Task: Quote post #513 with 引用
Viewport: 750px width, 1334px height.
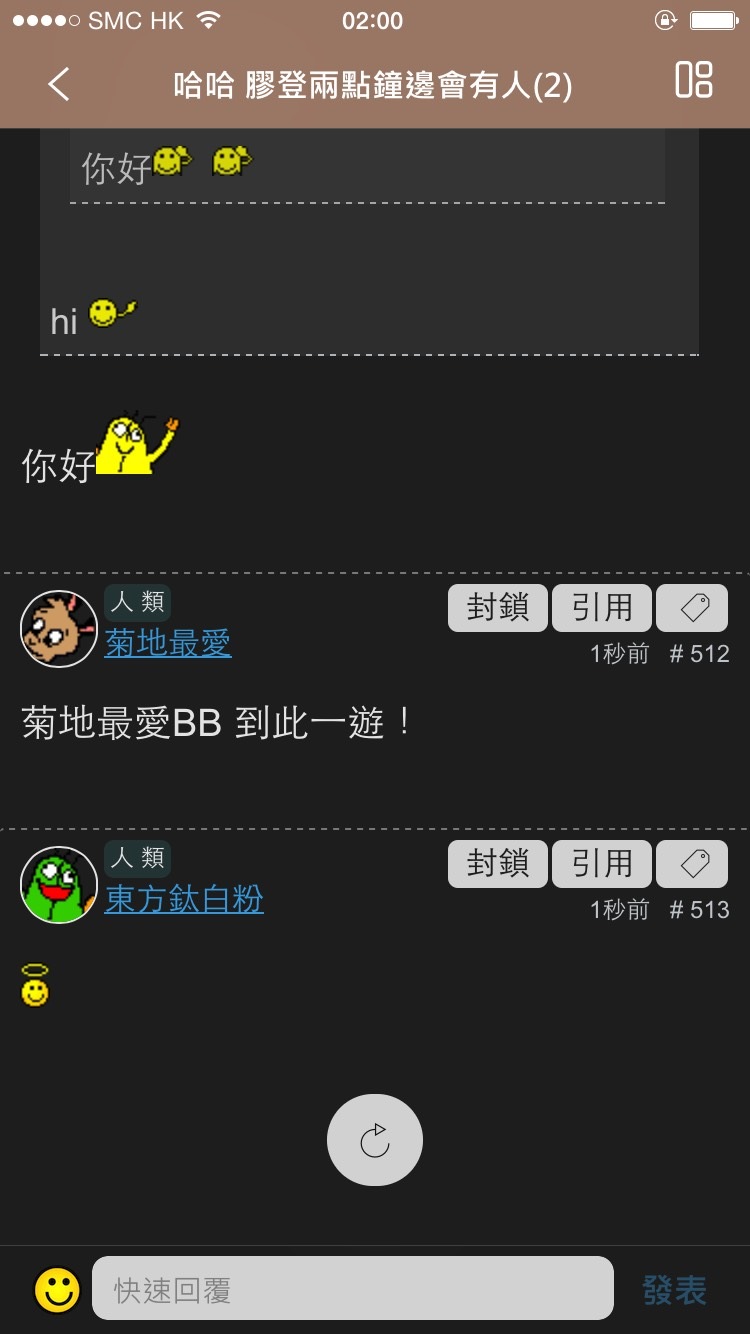Action: click(x=601, y=864)
